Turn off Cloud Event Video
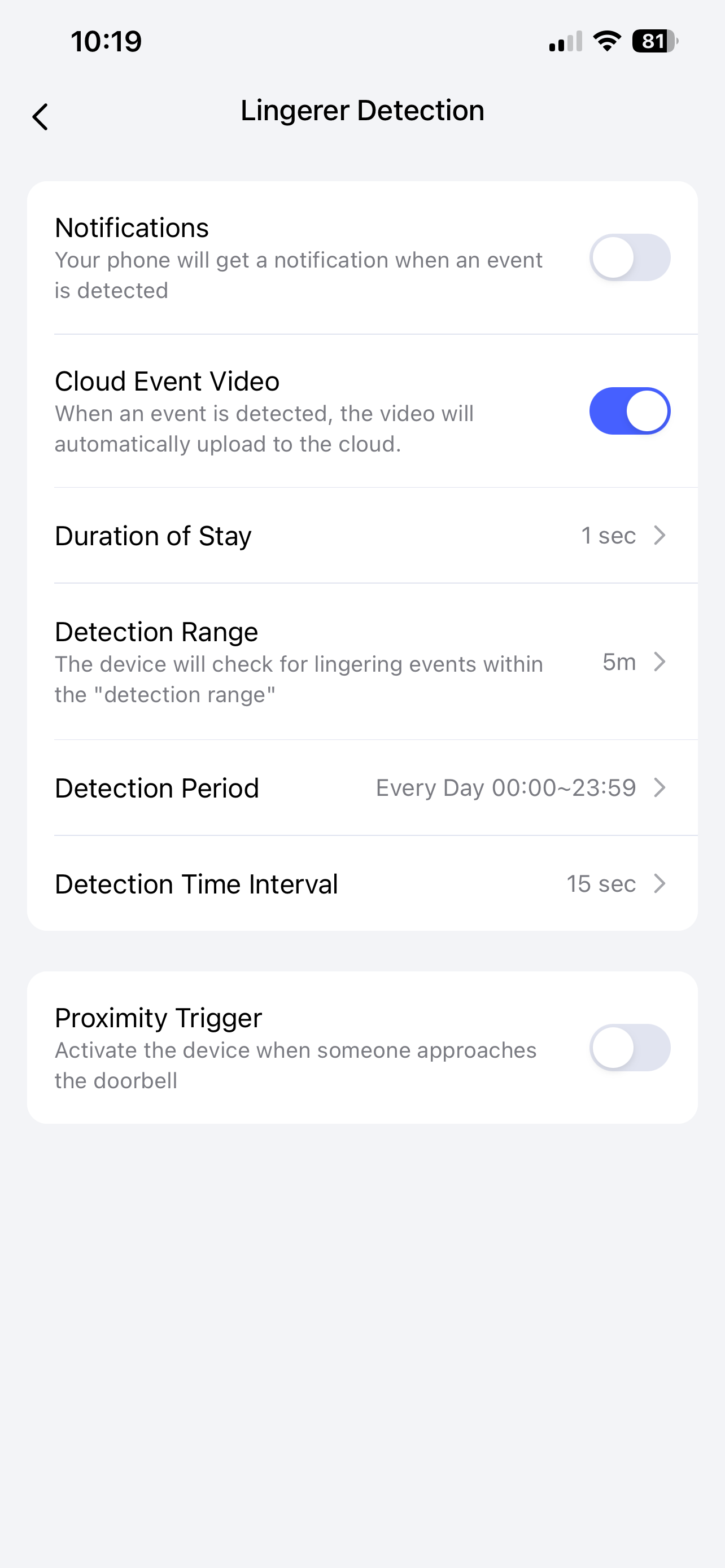 coord(630,411)
